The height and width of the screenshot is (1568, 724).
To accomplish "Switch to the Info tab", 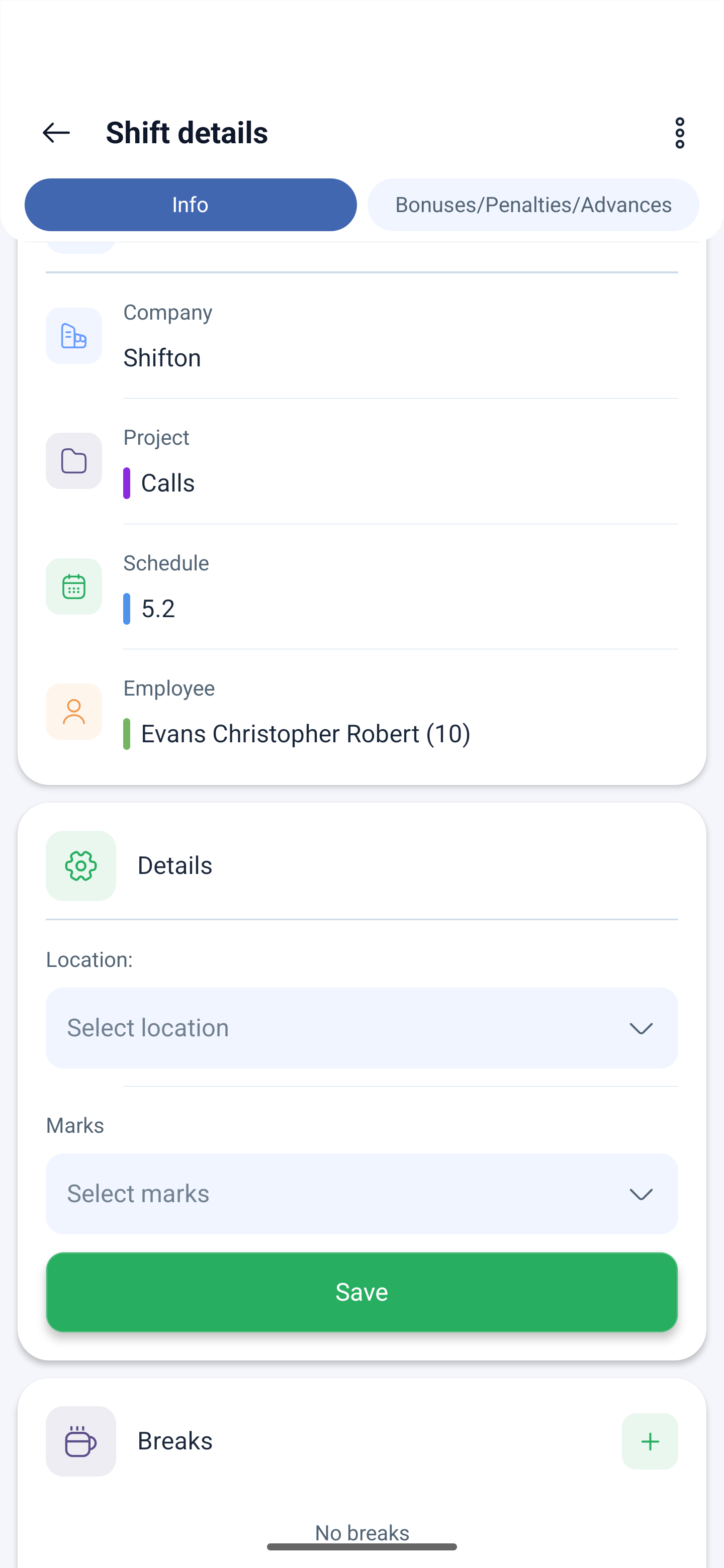I will point(191,205).
